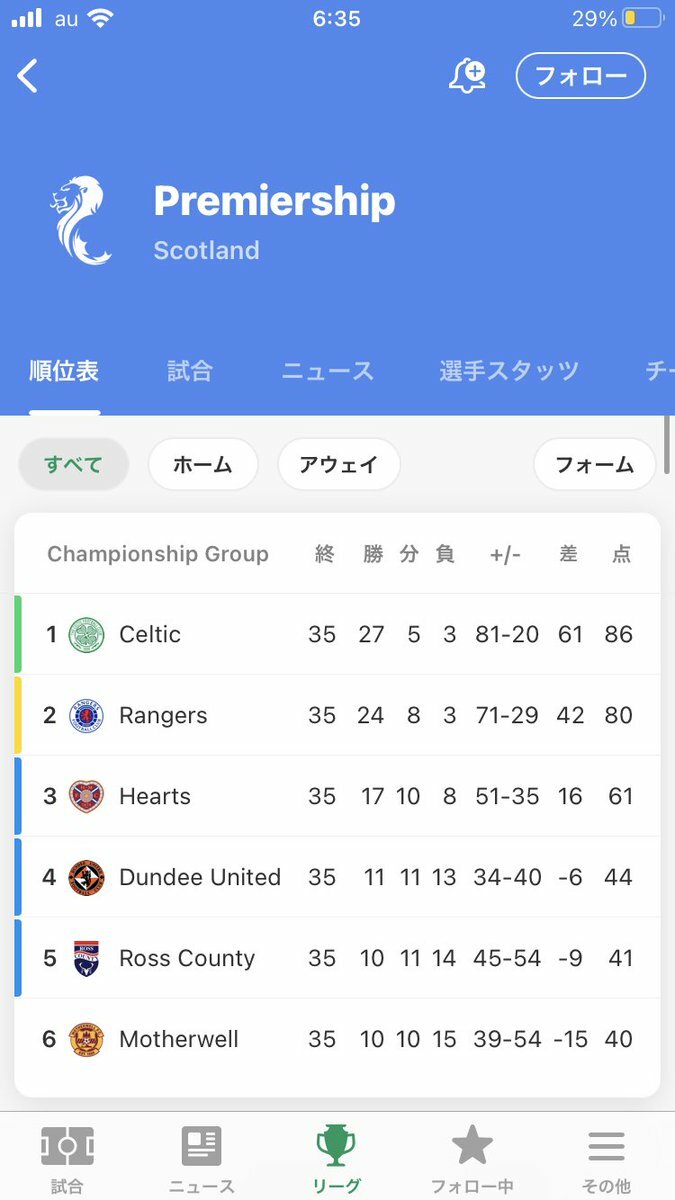
Task: Select the 順位表 standings tab
Action: pyautogui.click(x=64, y=371)
